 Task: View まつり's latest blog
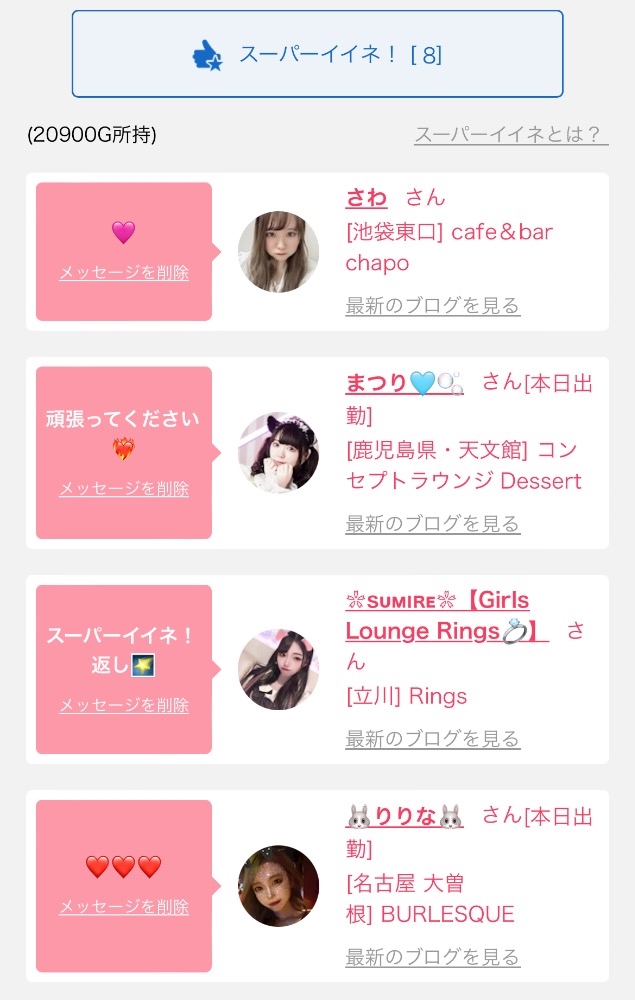coord(432,523)
